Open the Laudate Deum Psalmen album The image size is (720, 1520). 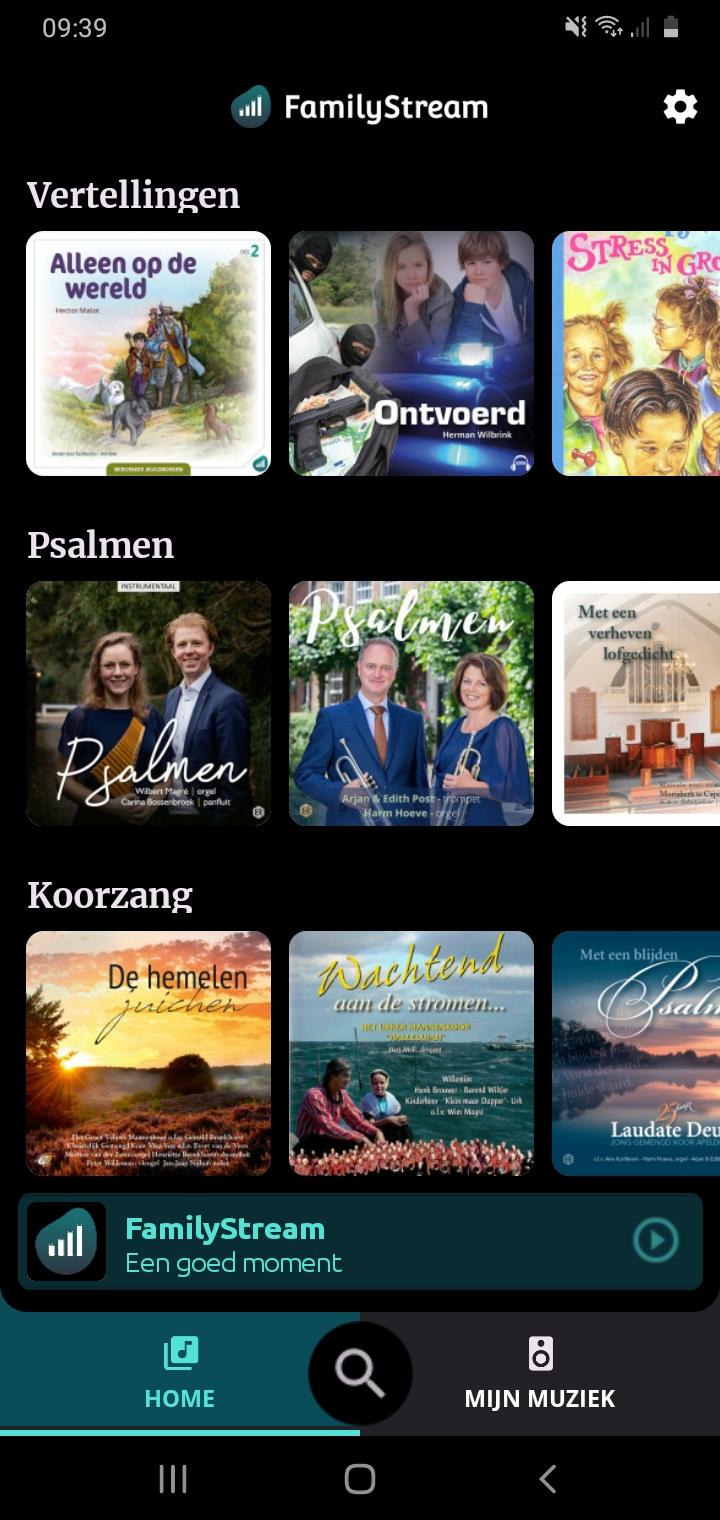[x=636, y=1053]
